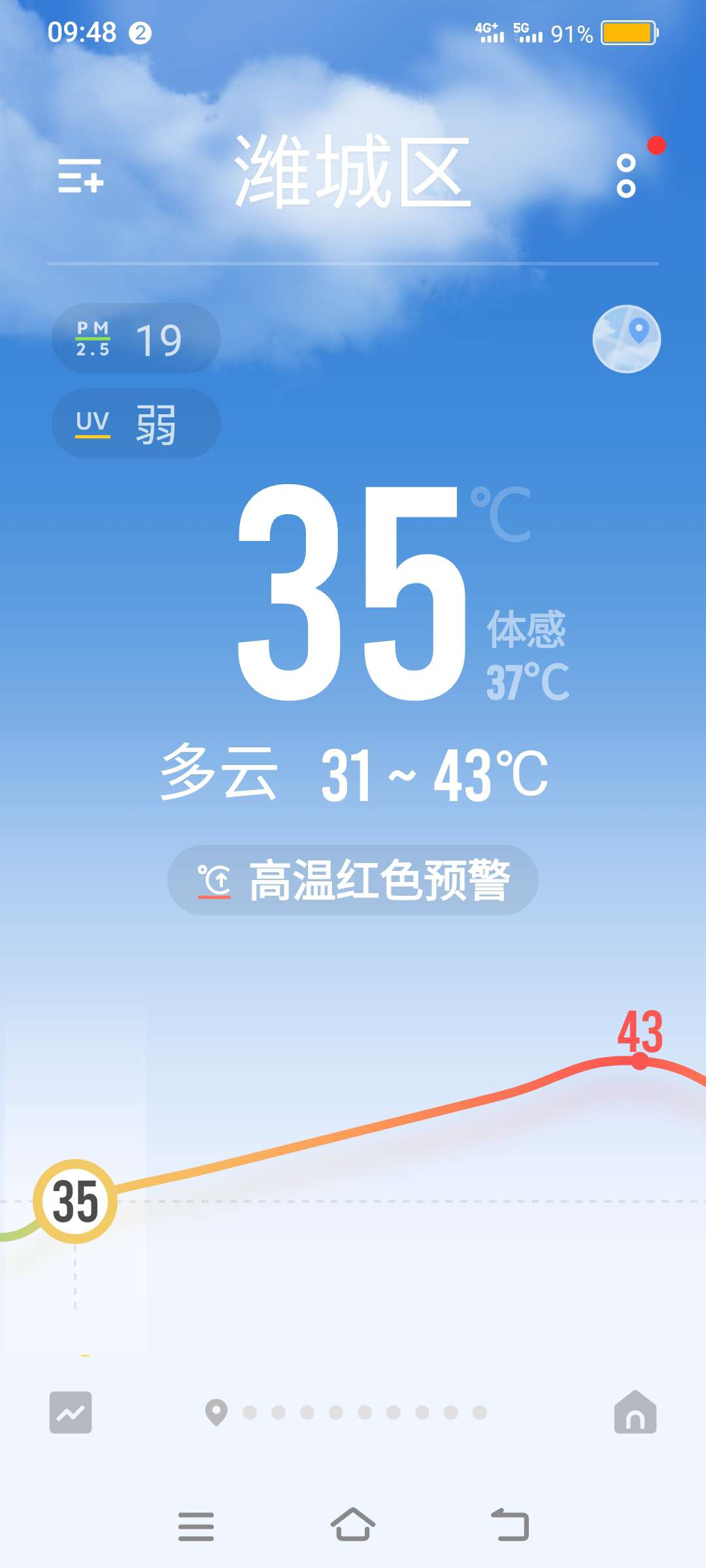Open the add city list menu
Screen dimensions: 706x1568
coord(80,175)
